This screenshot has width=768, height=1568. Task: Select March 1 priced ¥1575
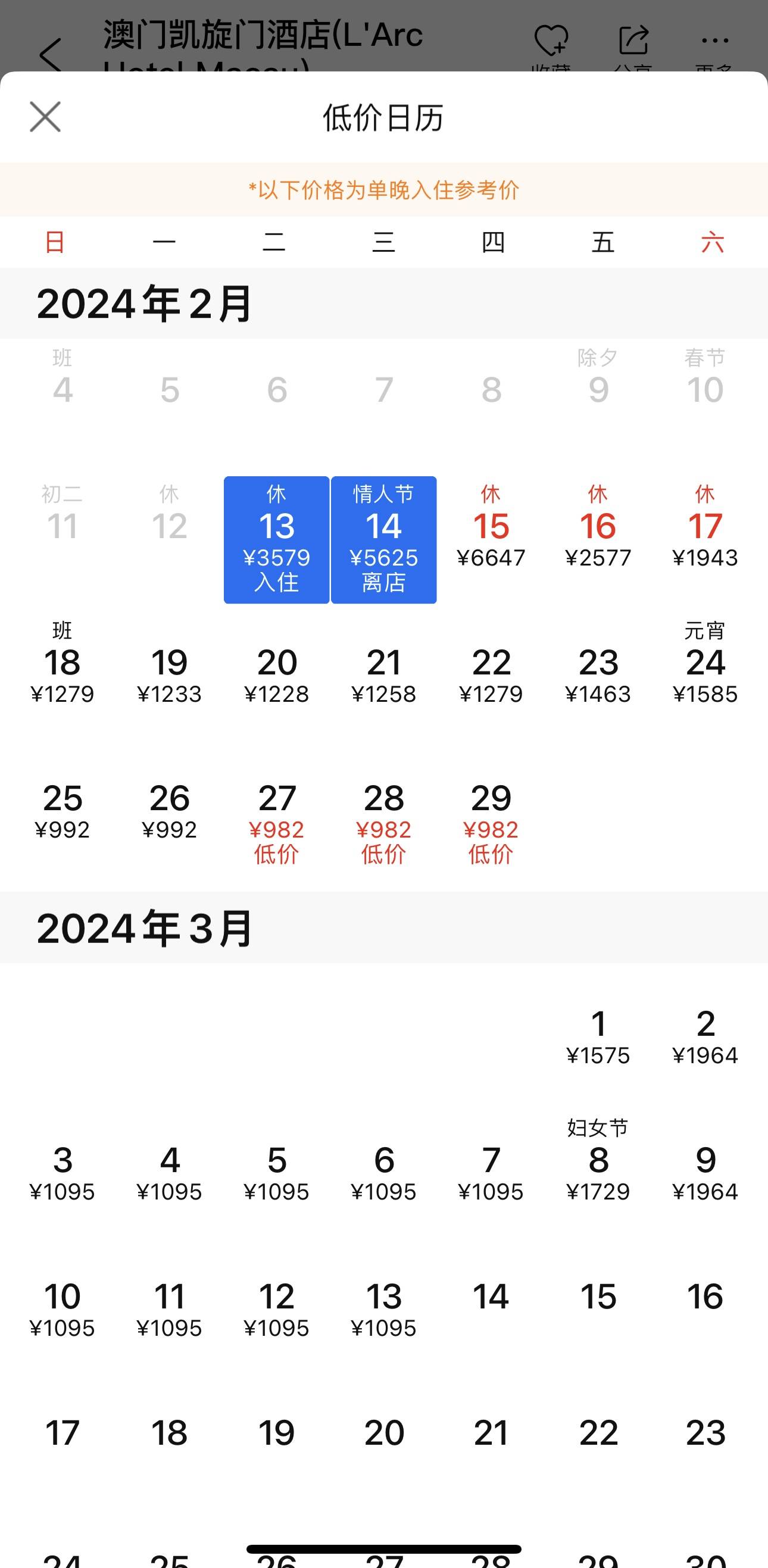click(x=598, y=1035)
